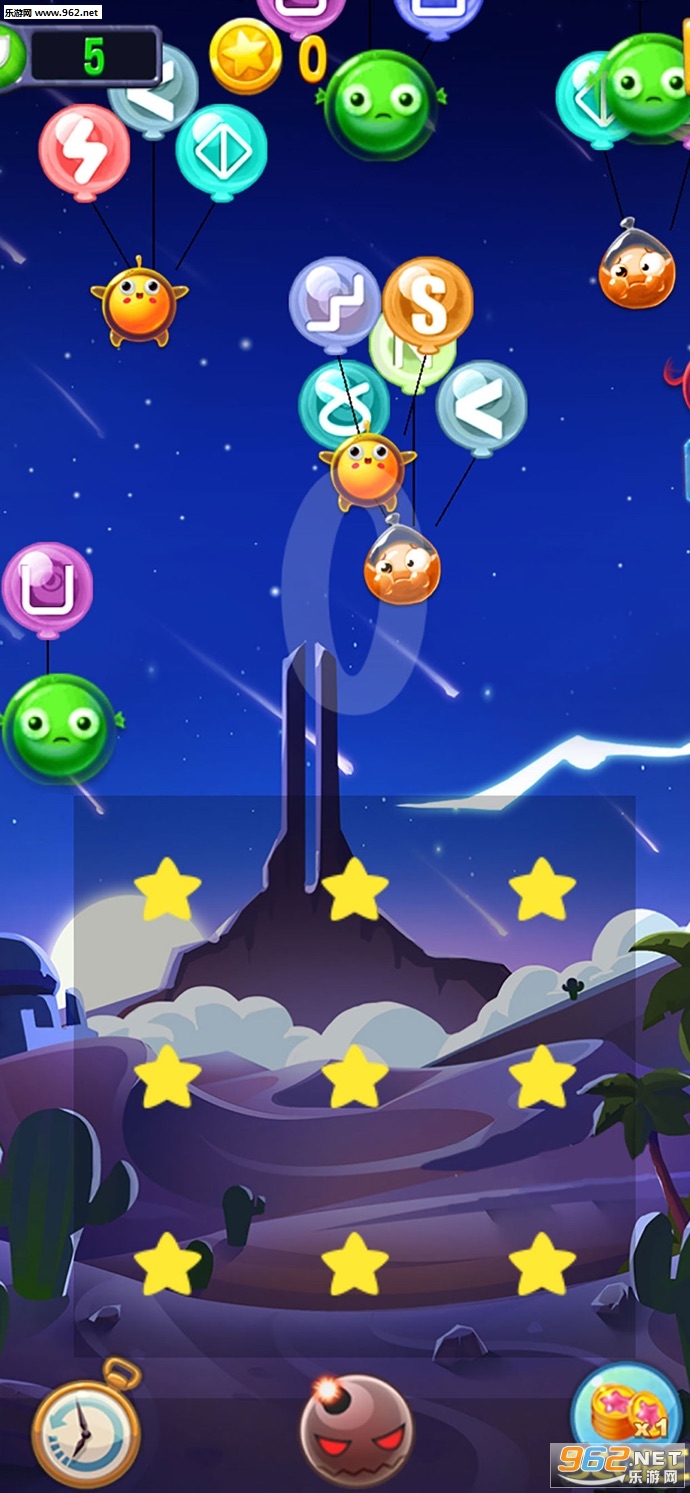Use the angry bomb power-up

tap(356, 1432)
